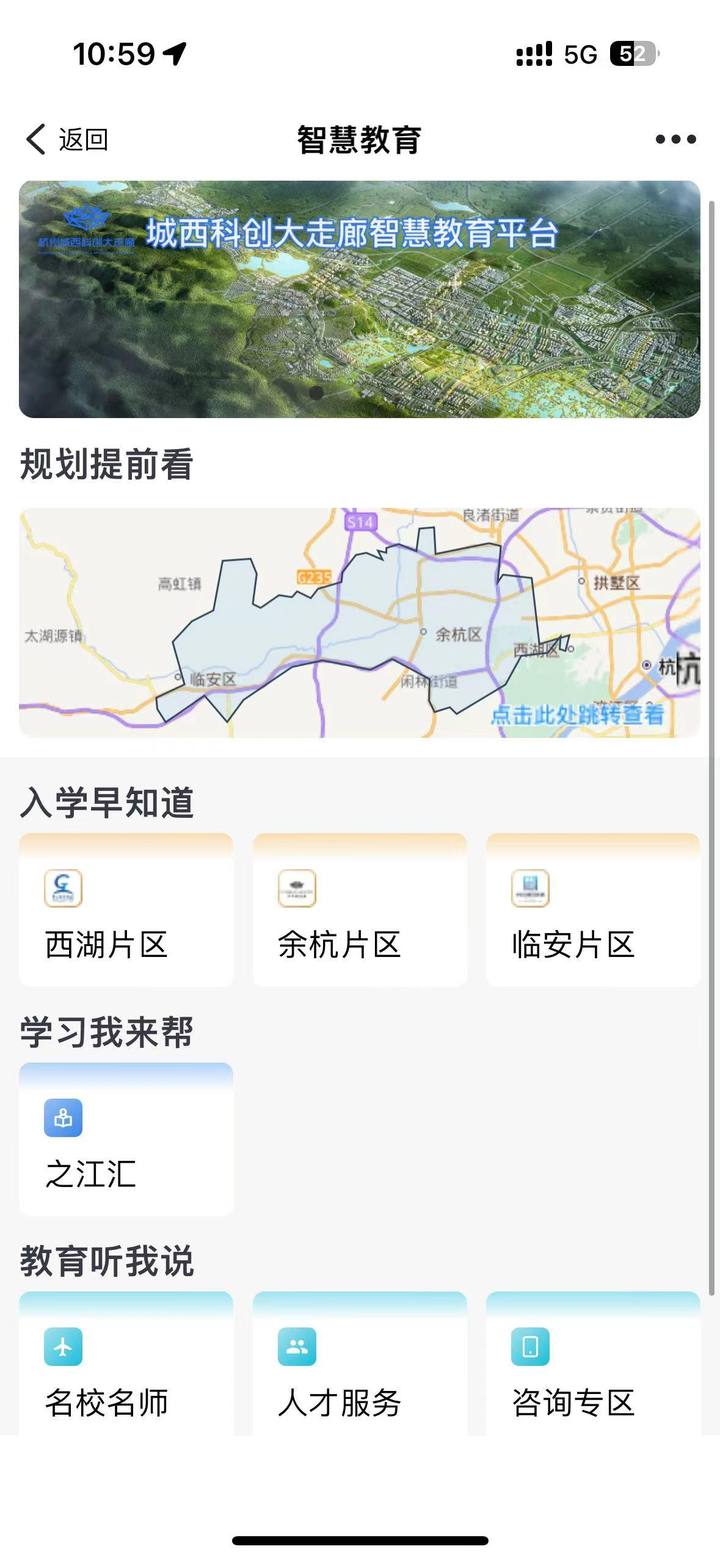The image size is (720, 1560).
Task: Open the 名校名师 card
Action: pos(126,1368)
